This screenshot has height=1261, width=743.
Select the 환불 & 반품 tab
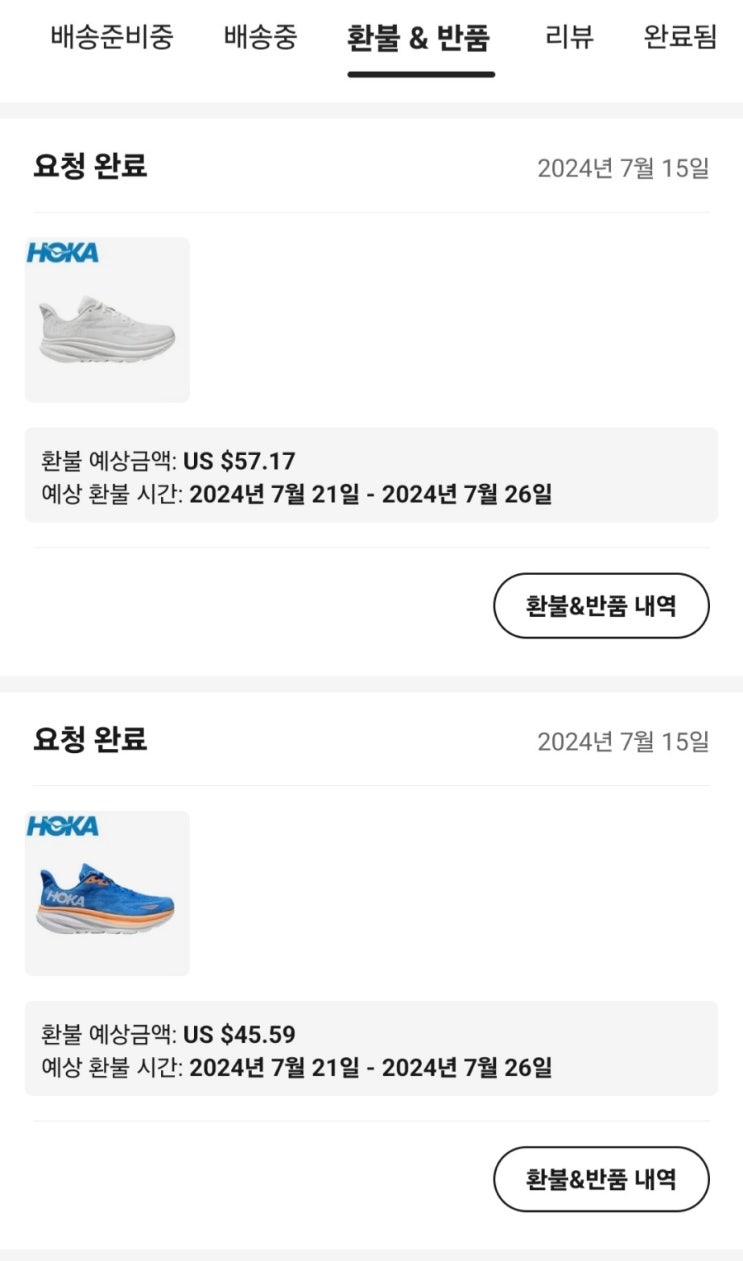click(x=419, y=39)
